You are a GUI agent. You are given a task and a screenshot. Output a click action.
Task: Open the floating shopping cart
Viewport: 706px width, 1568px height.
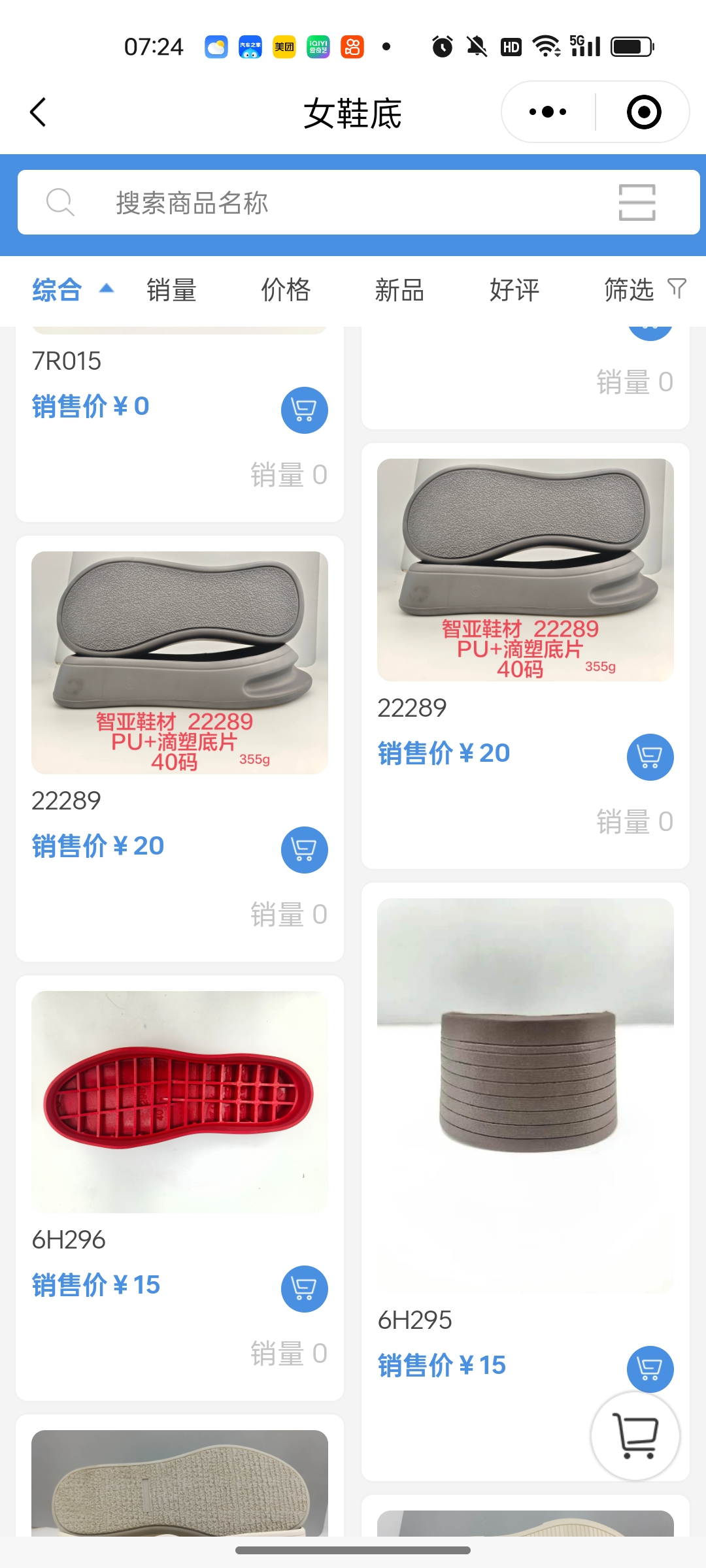click(x=635, y=1435)
